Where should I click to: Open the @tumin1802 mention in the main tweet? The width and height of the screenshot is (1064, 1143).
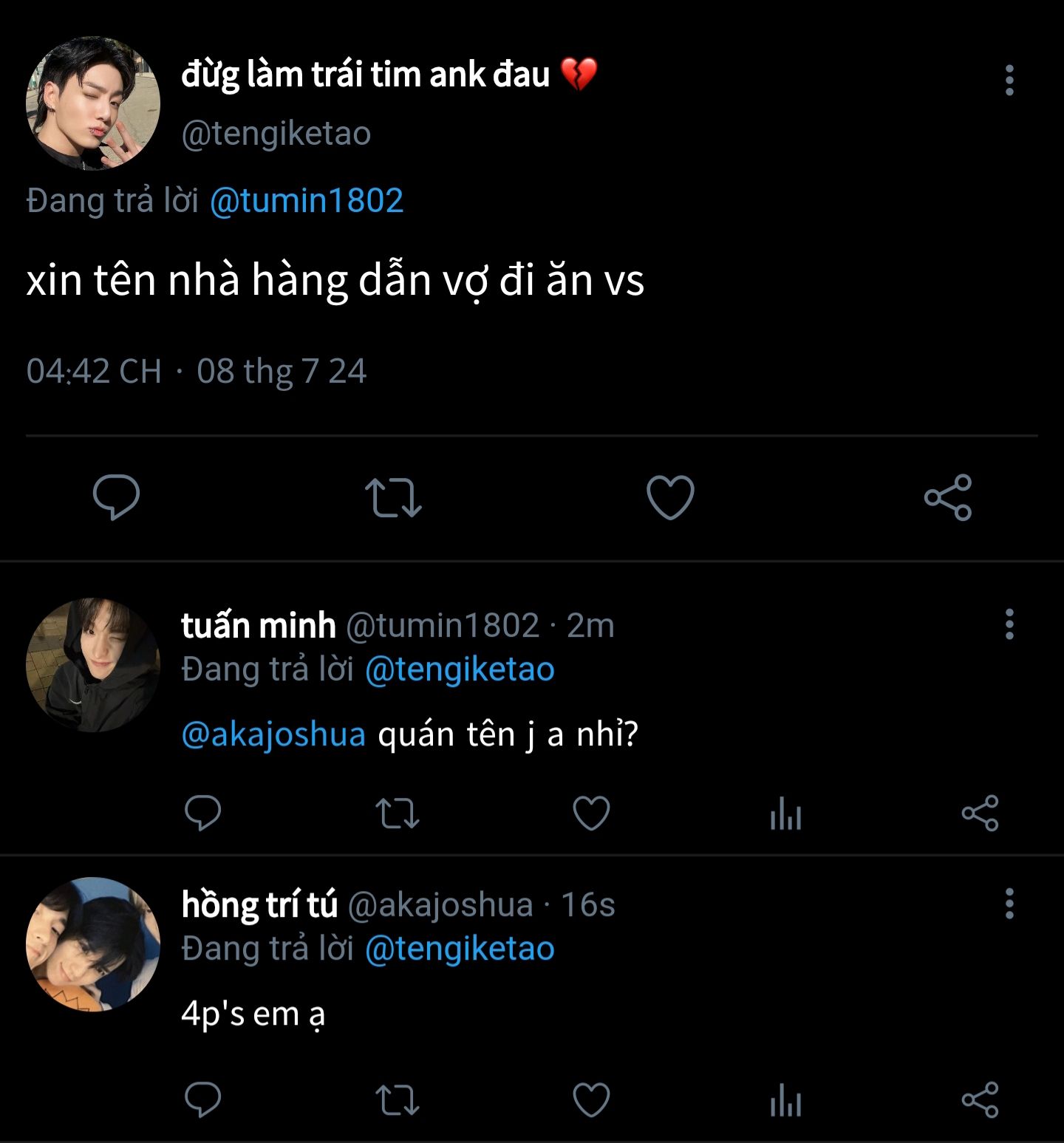(307, 201)
